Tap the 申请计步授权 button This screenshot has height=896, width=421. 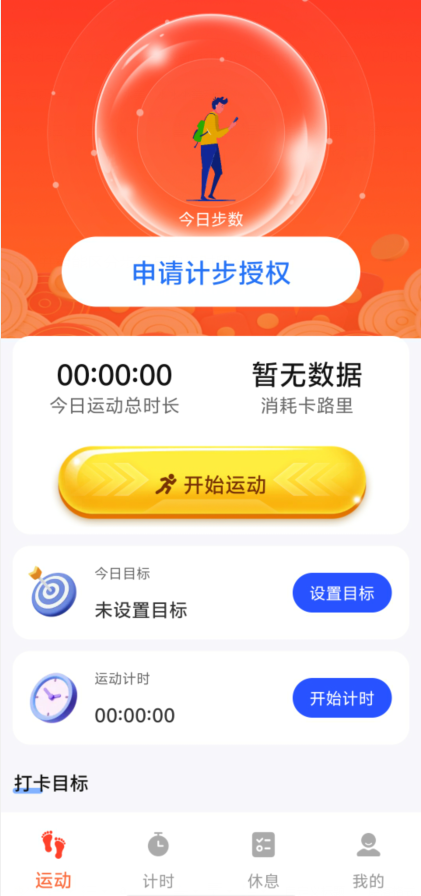pos(211,272)
